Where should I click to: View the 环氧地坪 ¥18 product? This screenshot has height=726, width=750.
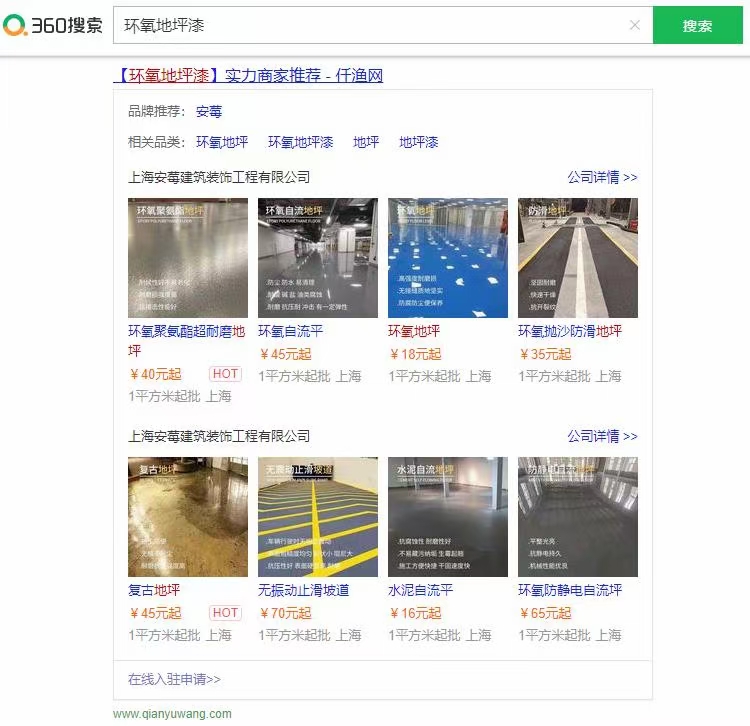coord(448,258)
